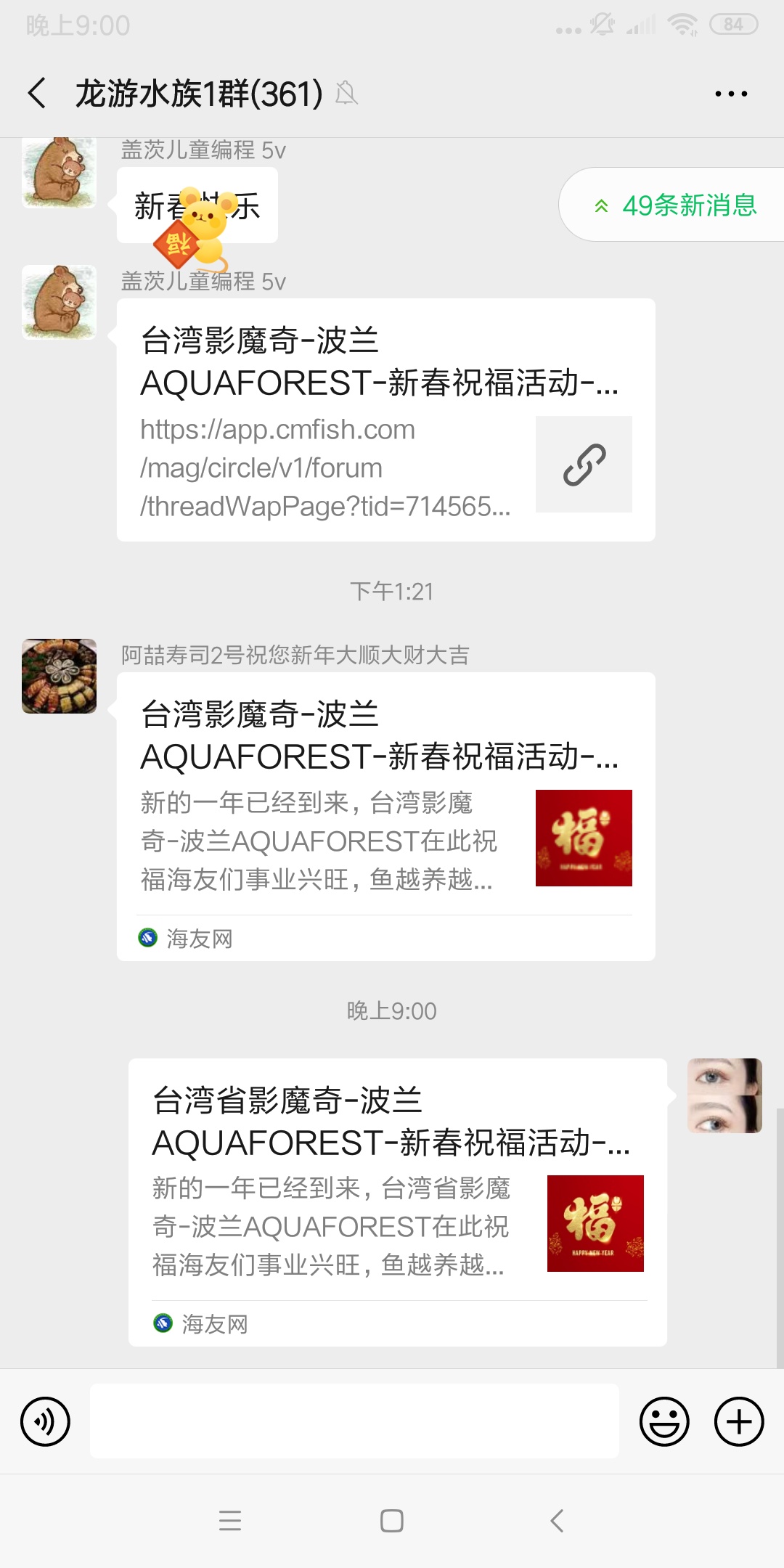View 阿喆寿司2号's avatar profile

59,676
